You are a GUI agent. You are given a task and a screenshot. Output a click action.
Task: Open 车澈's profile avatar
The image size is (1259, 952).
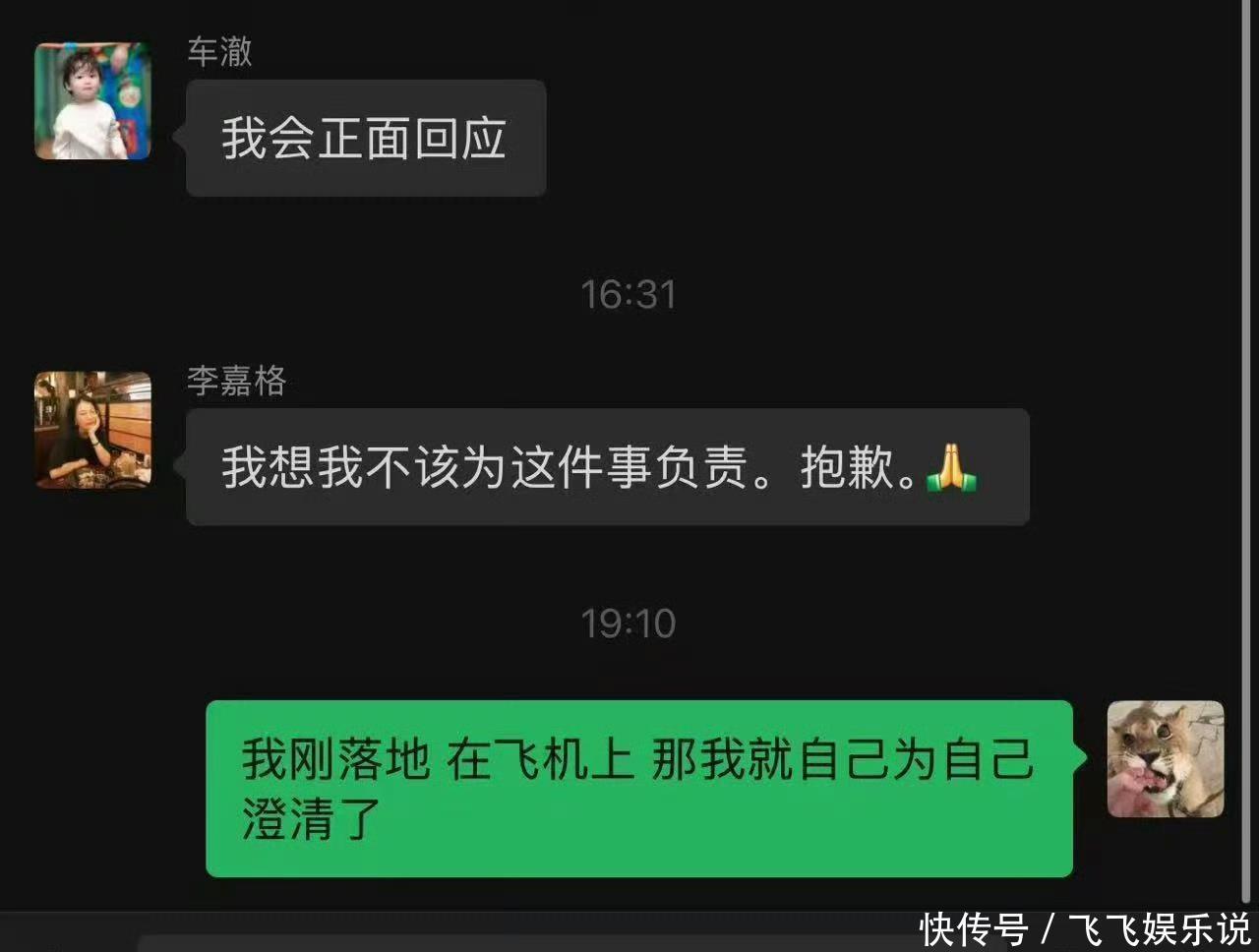pyautogui.click(x=92, y=101)
